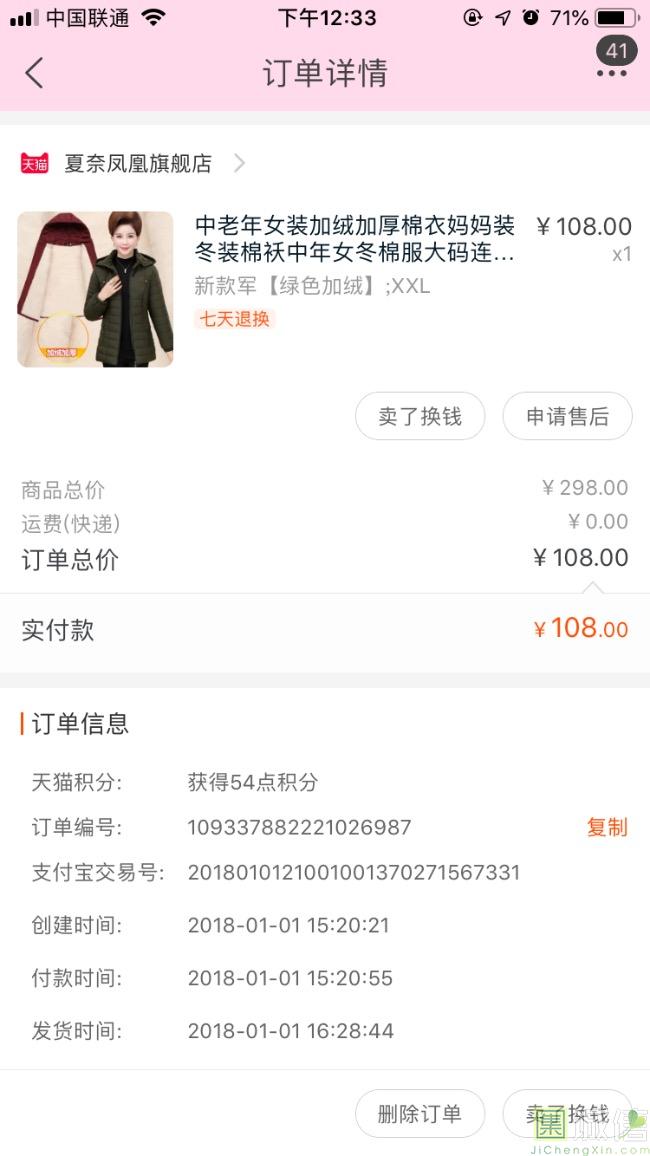View the 中老年女装 cotton coat product
The height and width of the screenshot is (1156, 650).
[354, 239]
